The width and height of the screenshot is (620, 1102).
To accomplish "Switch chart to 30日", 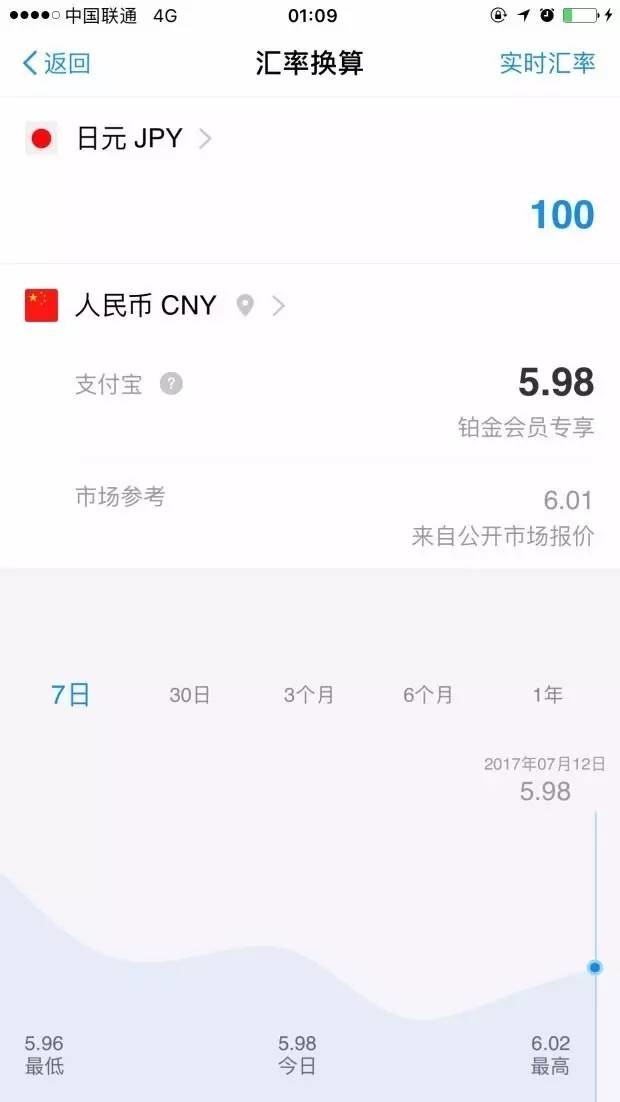I will pyautogui.click(x=190, y=696).
